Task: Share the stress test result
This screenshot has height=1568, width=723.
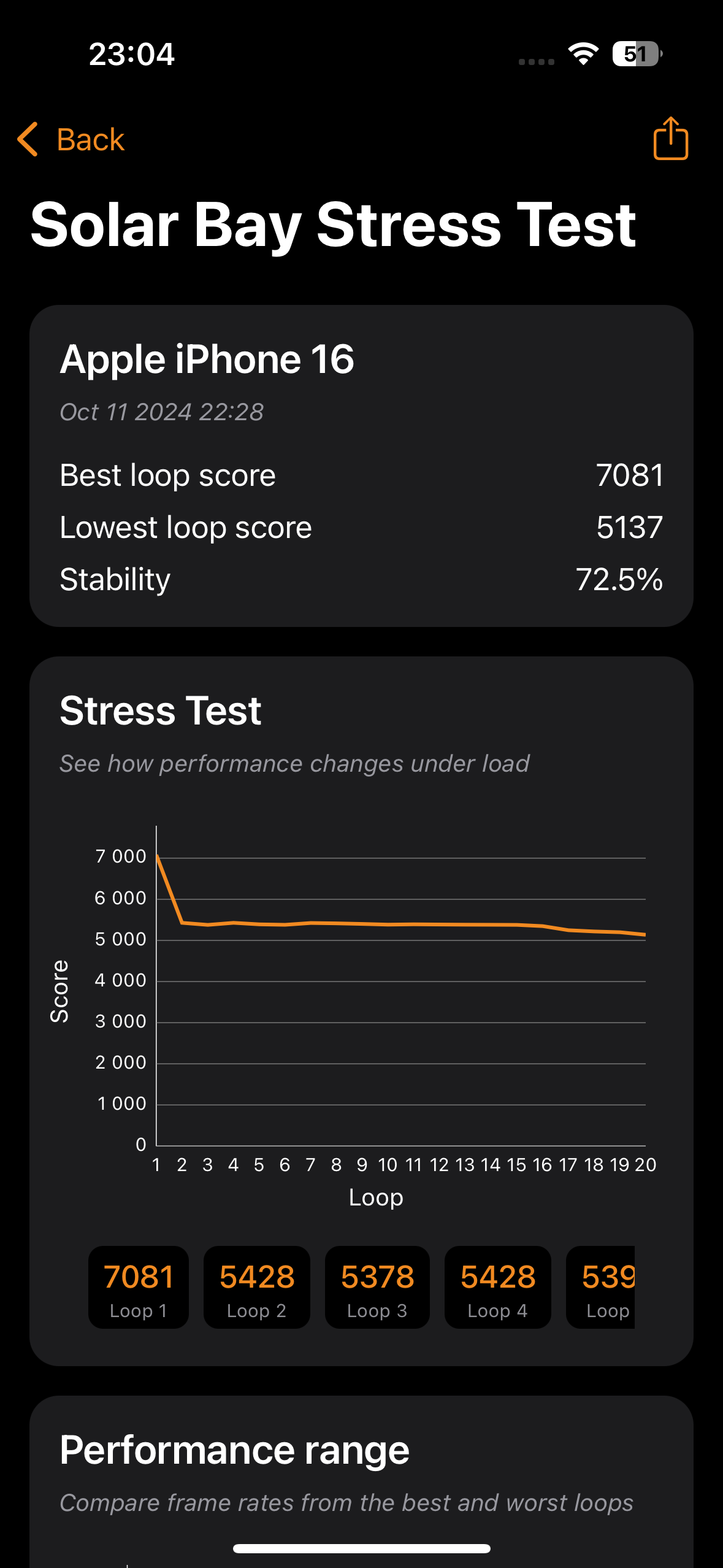Action: click(x=670, y=139)
